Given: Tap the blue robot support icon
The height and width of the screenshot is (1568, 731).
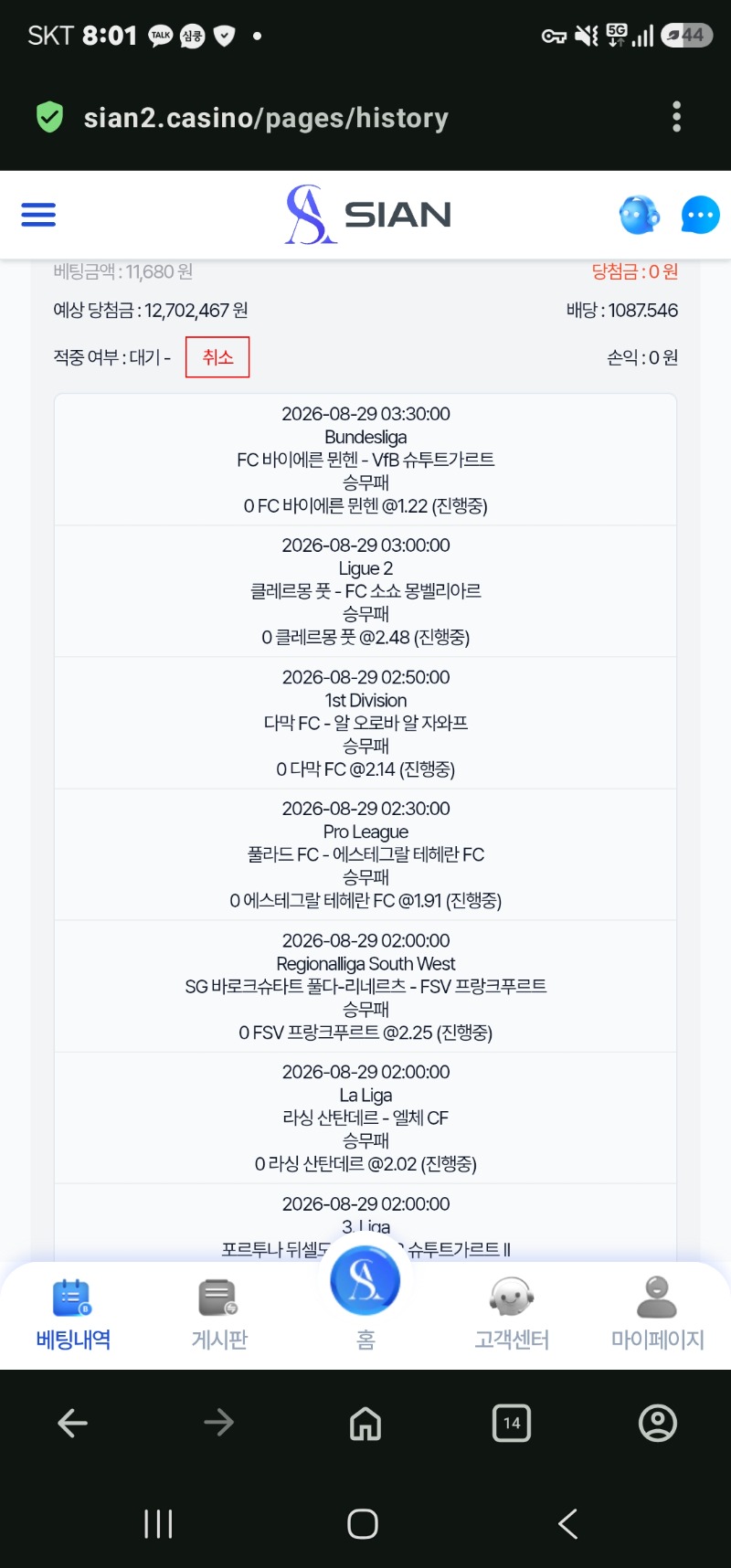Looking at the screenshot, I should coord(639,215).
